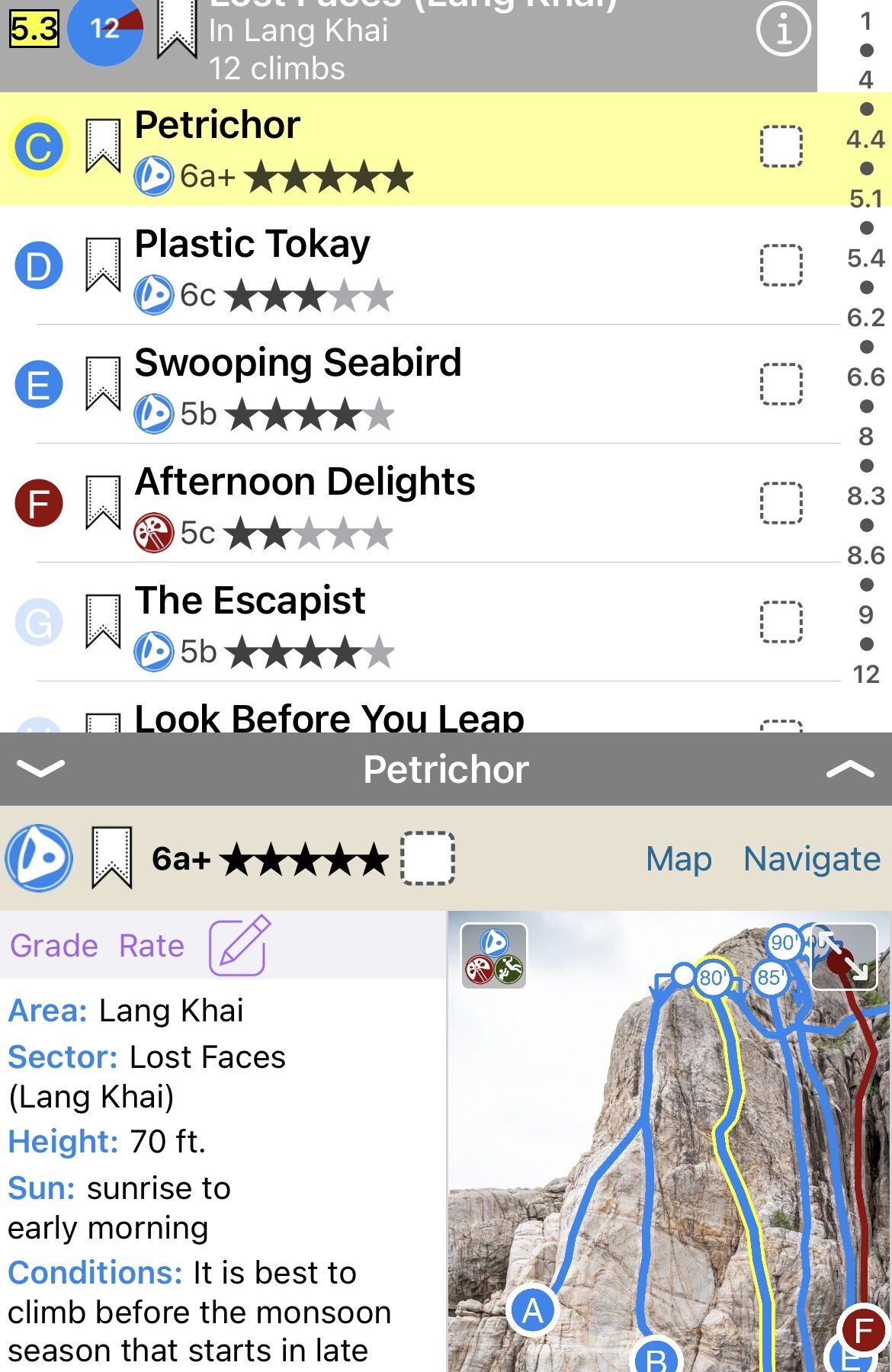
Task: Jump to 6.6 in the index
Action: [865, 377]
